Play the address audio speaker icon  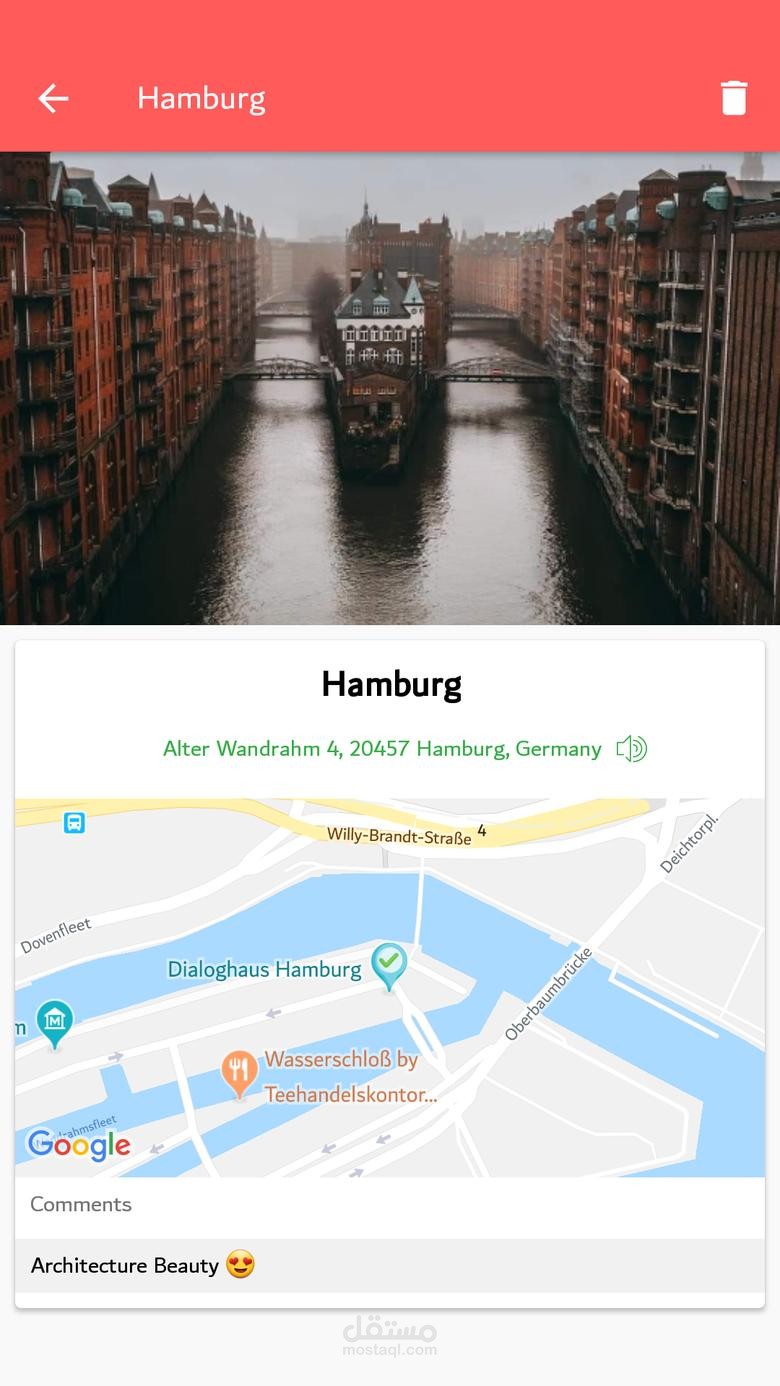coord(632,748)
